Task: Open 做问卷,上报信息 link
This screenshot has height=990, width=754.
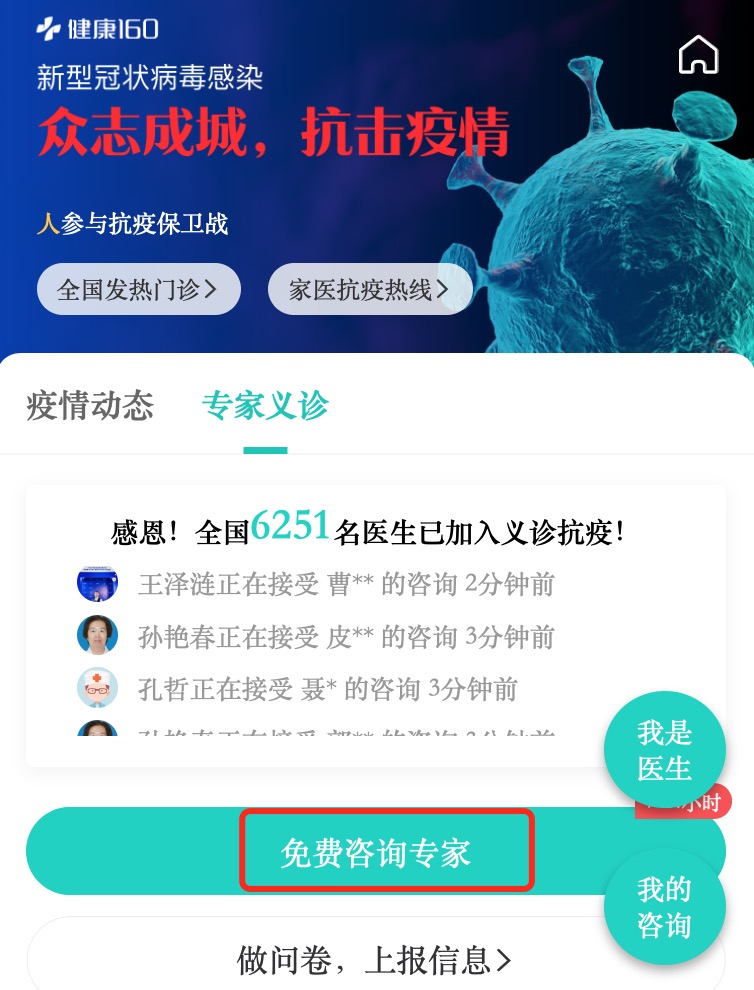Action: pos(375,960)
